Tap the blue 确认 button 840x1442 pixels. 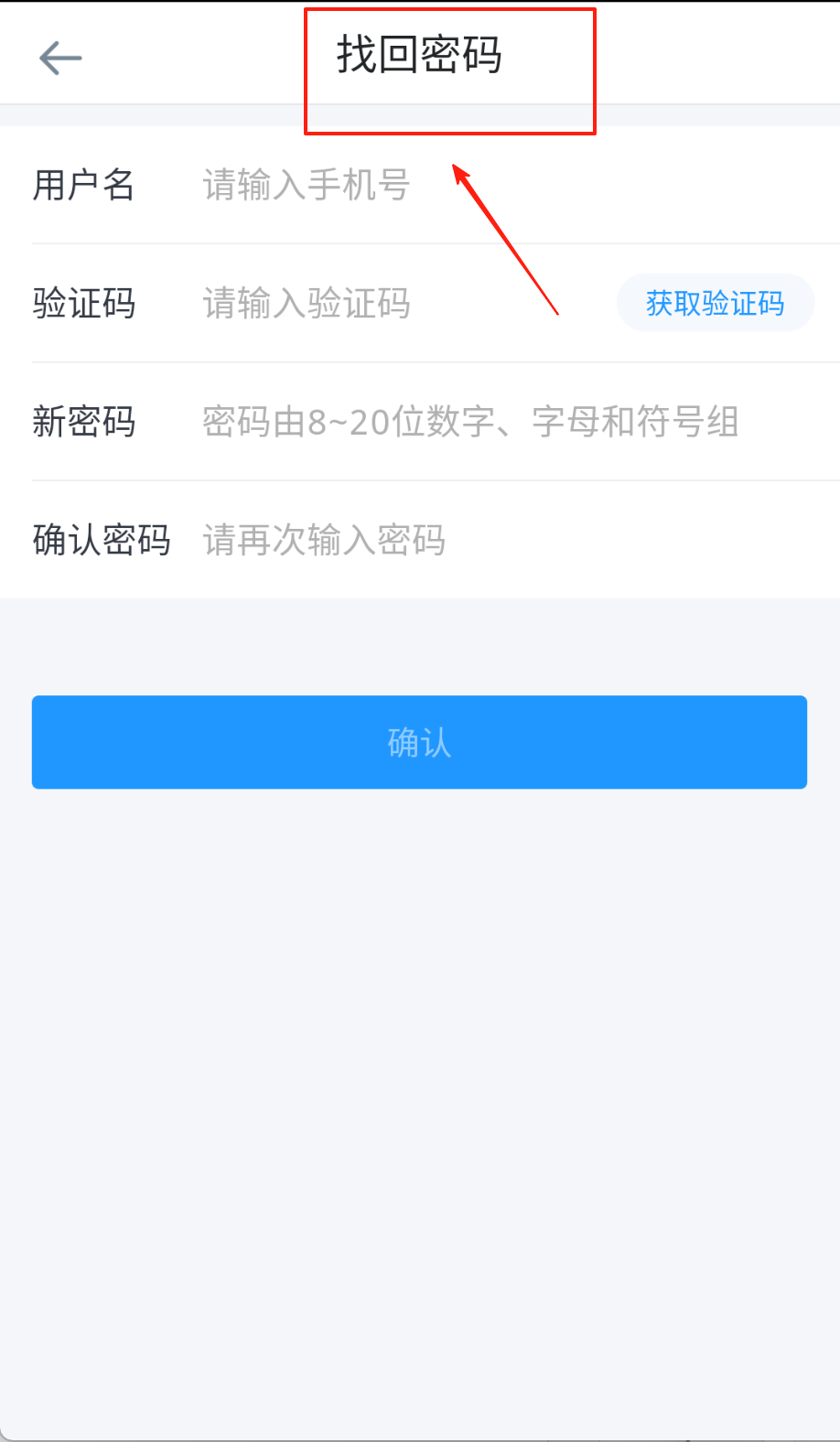coord(419,742)
